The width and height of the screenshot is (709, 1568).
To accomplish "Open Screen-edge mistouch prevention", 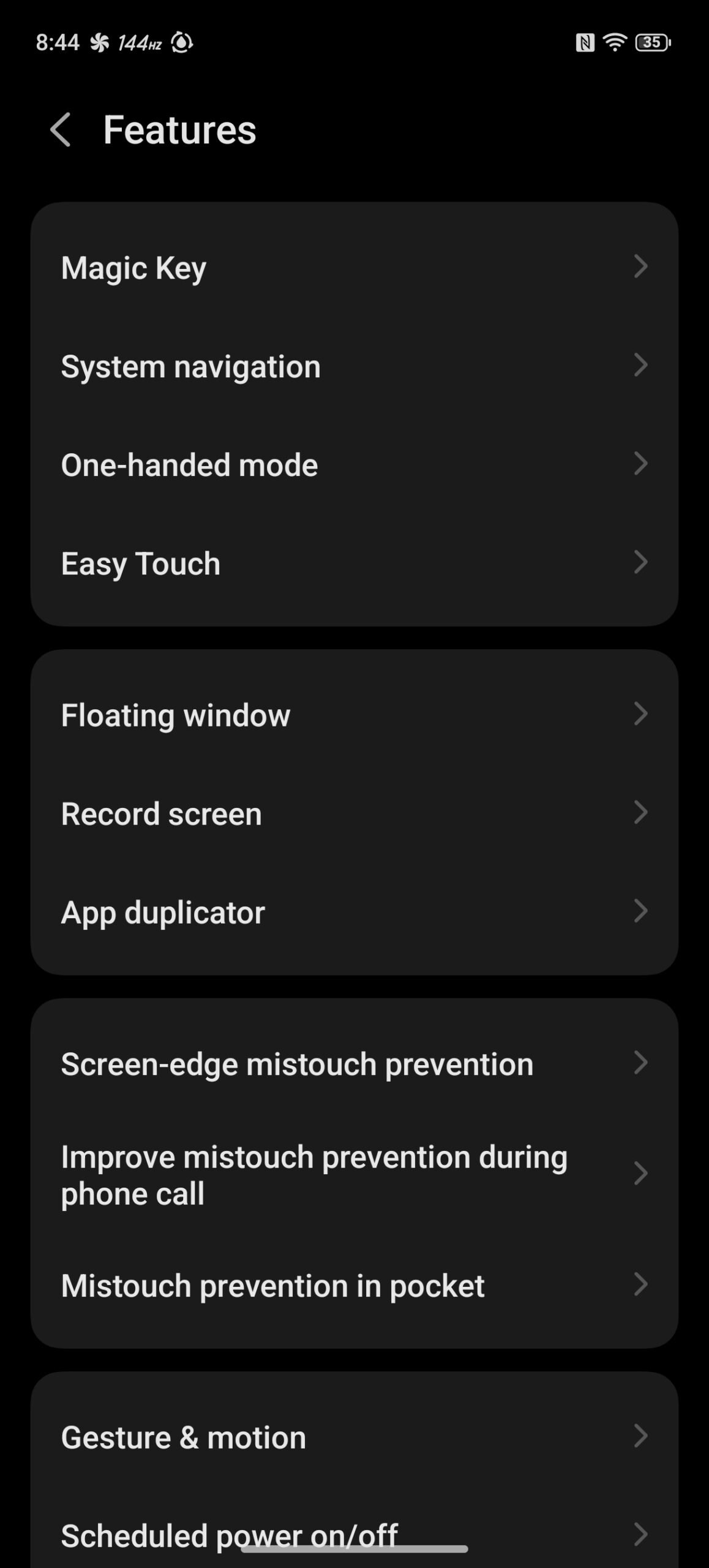I will click(x=354, y=1064).
